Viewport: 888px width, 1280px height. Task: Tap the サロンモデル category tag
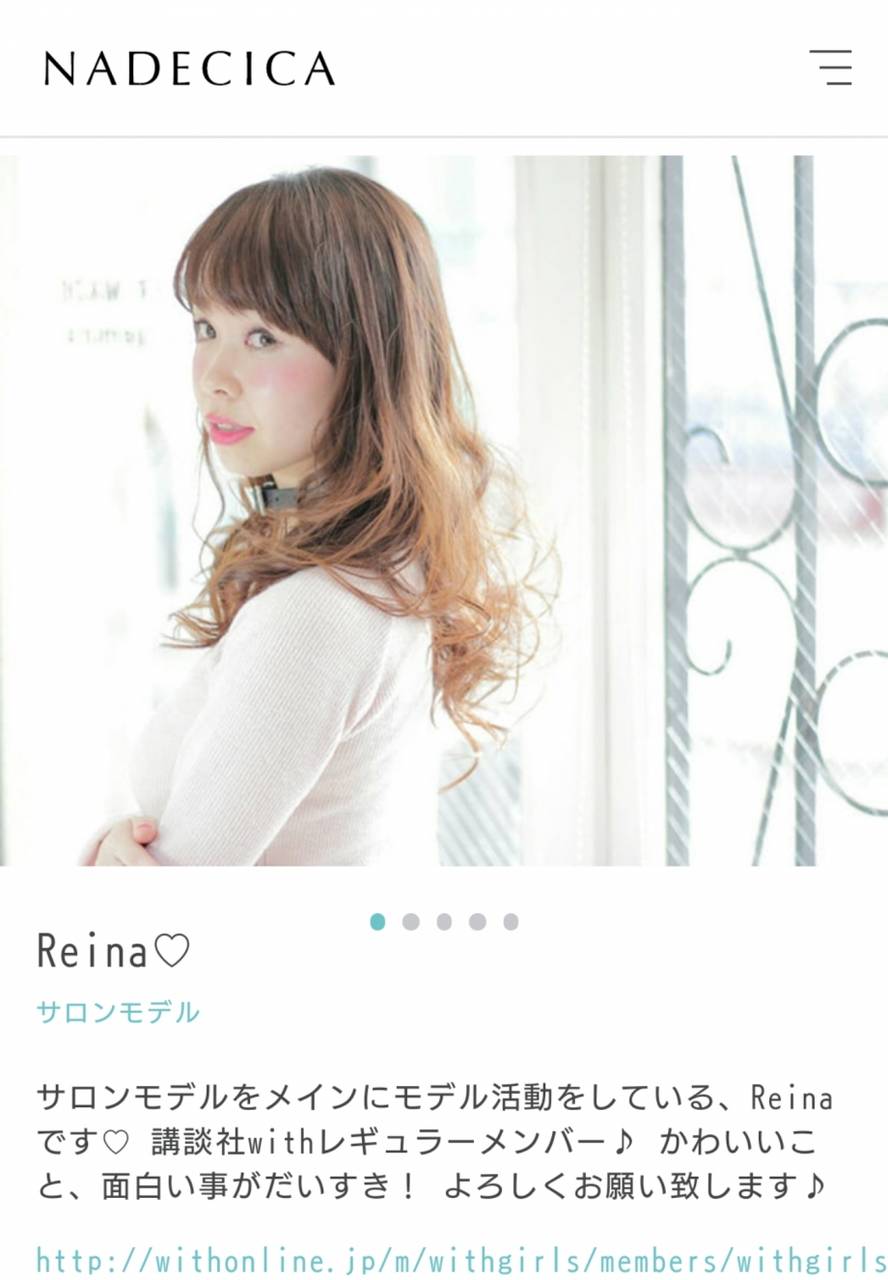pyautogui.click(x=118, y=1012)
